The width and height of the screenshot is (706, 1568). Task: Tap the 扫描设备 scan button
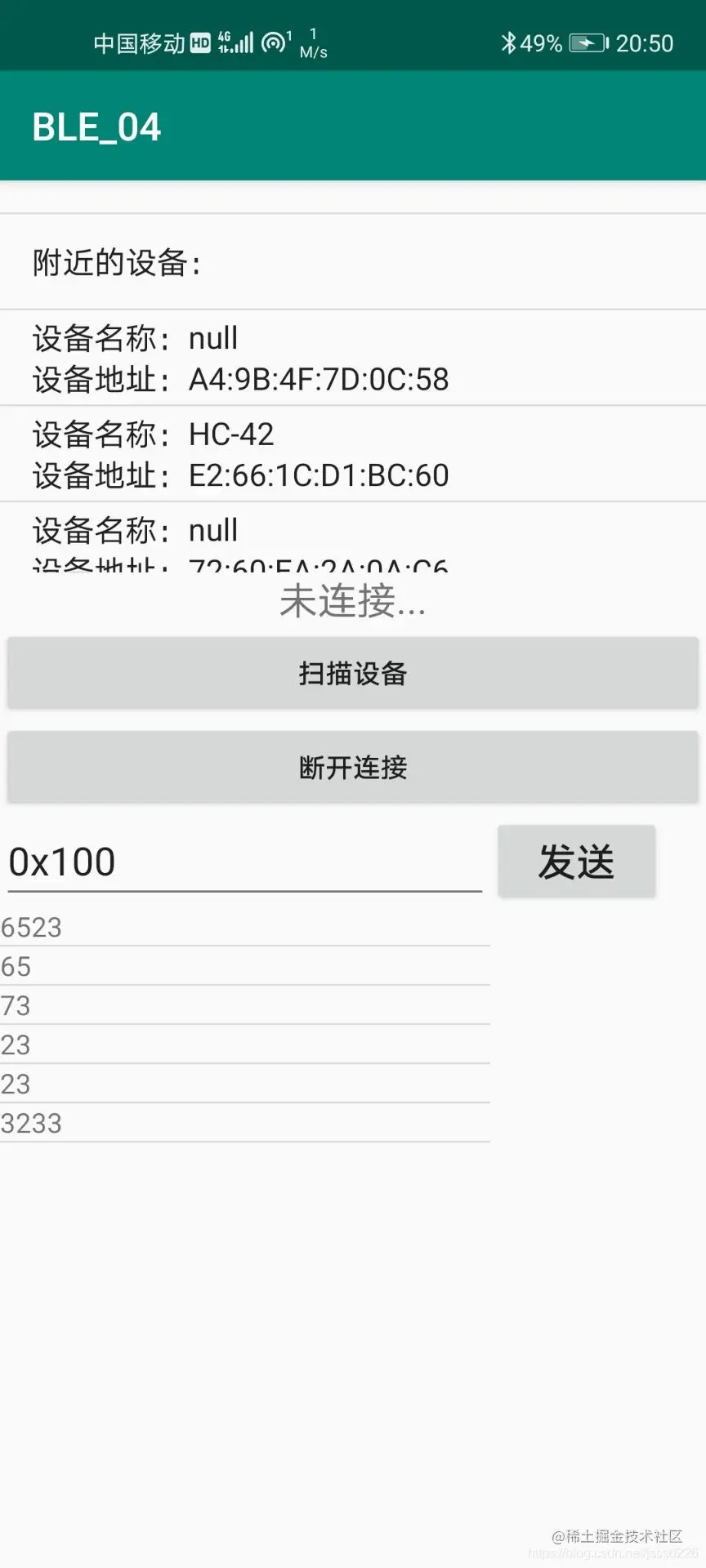[352, 673]
